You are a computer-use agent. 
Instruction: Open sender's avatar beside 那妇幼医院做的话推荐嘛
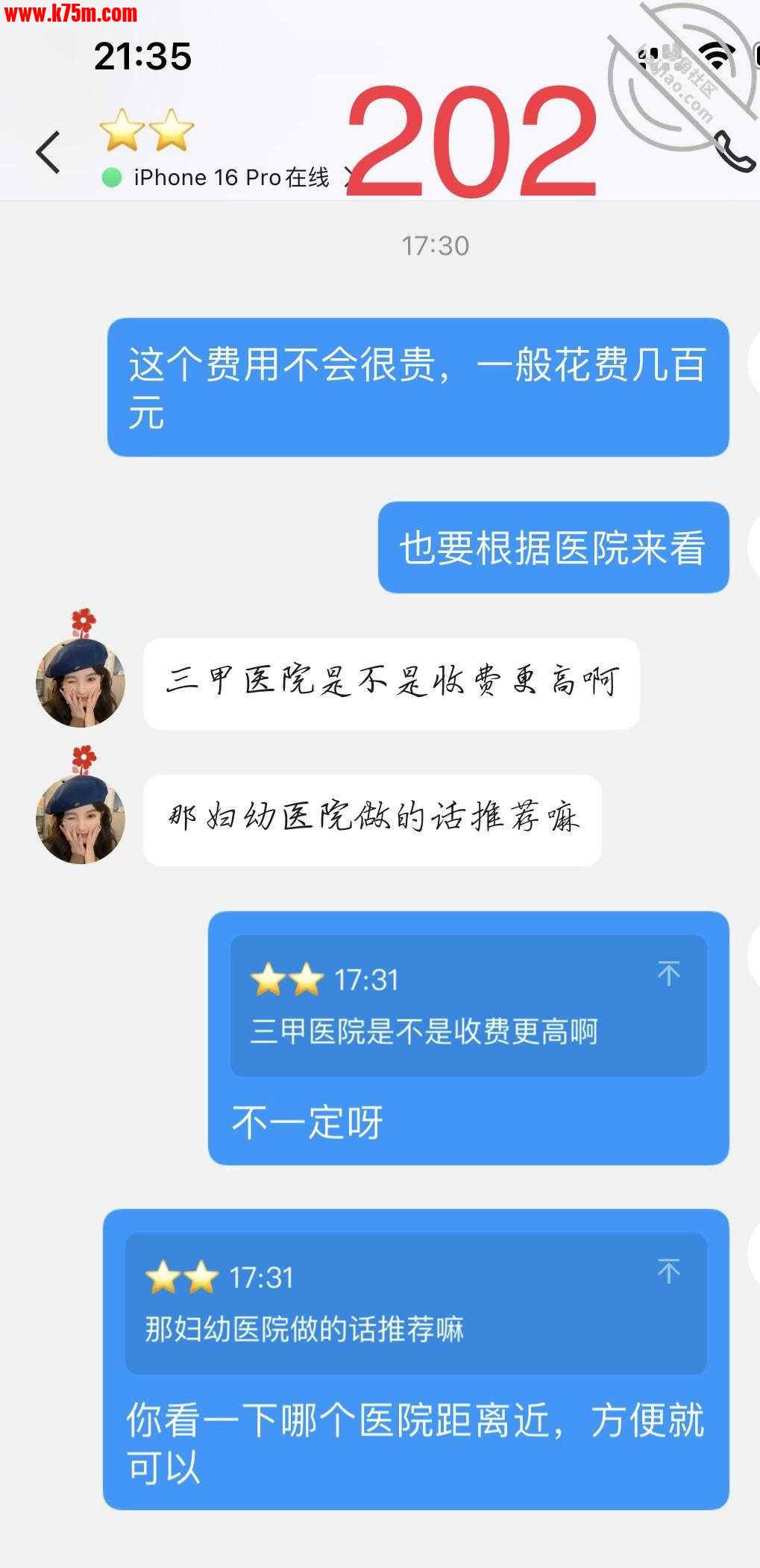[x=81, y=819]
